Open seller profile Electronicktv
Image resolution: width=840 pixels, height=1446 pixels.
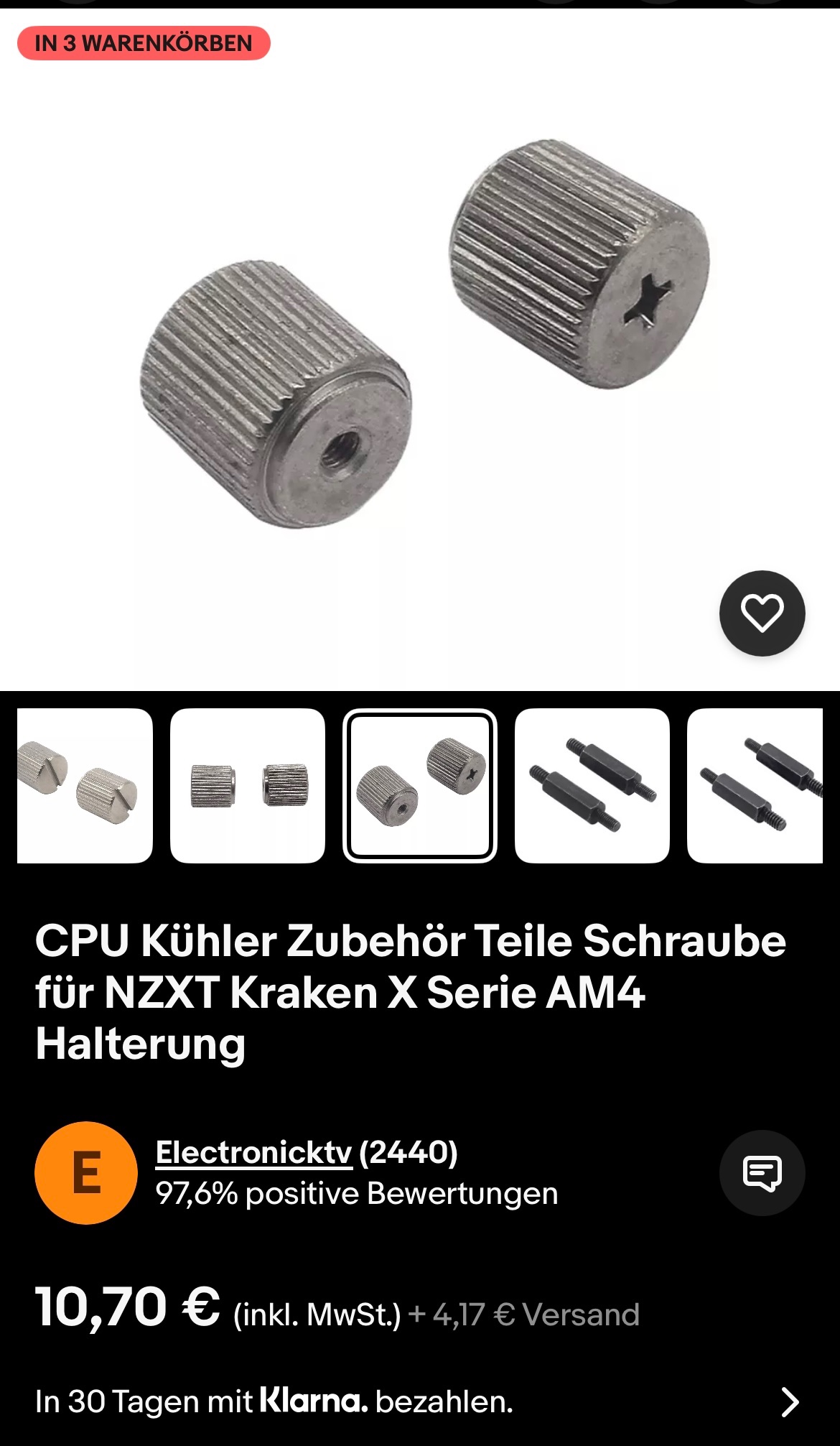pyautogui.click(x=254, y=1152)
